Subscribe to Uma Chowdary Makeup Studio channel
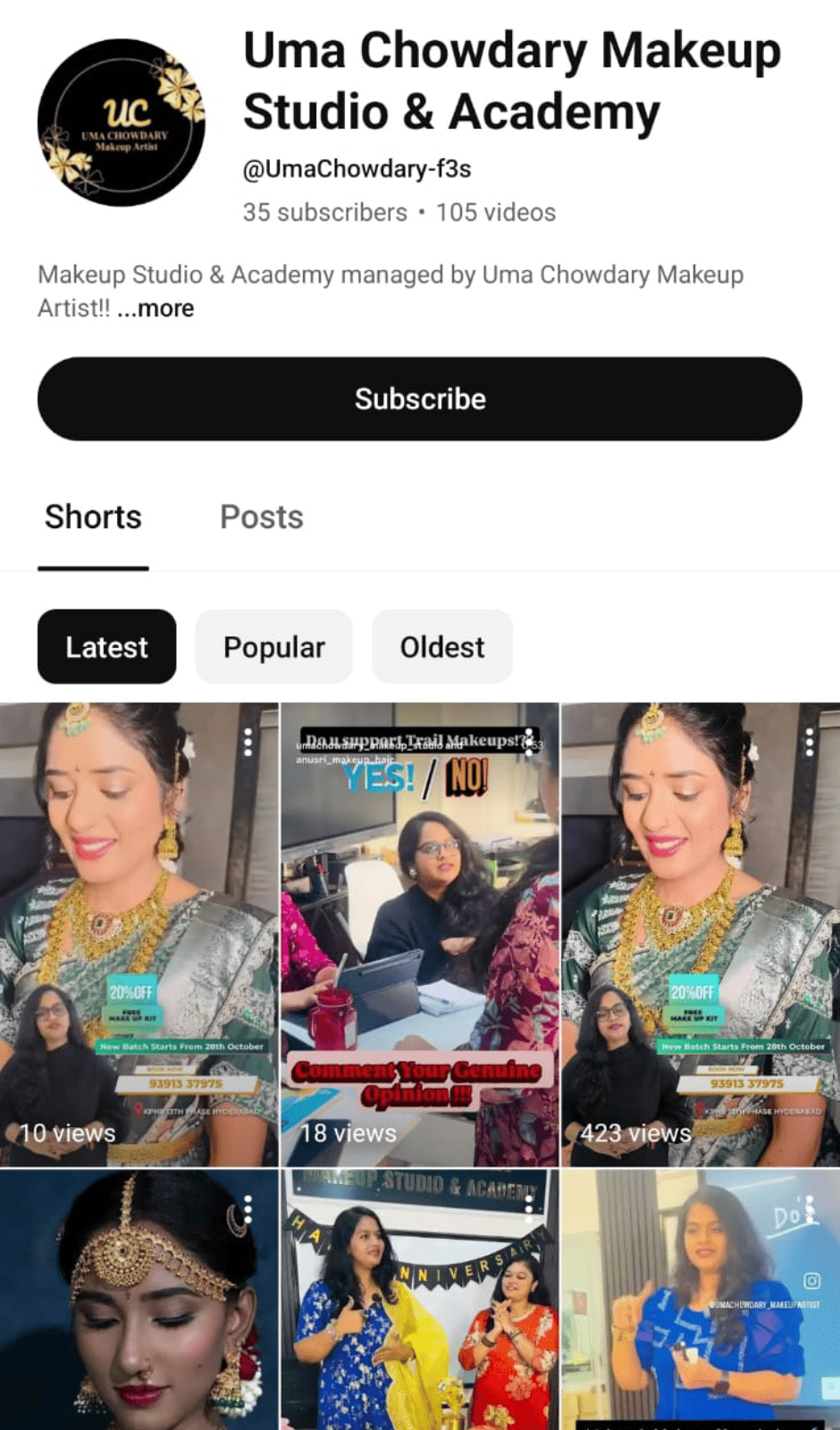Screen dimensions: 840x1430 tap(419, 399)
